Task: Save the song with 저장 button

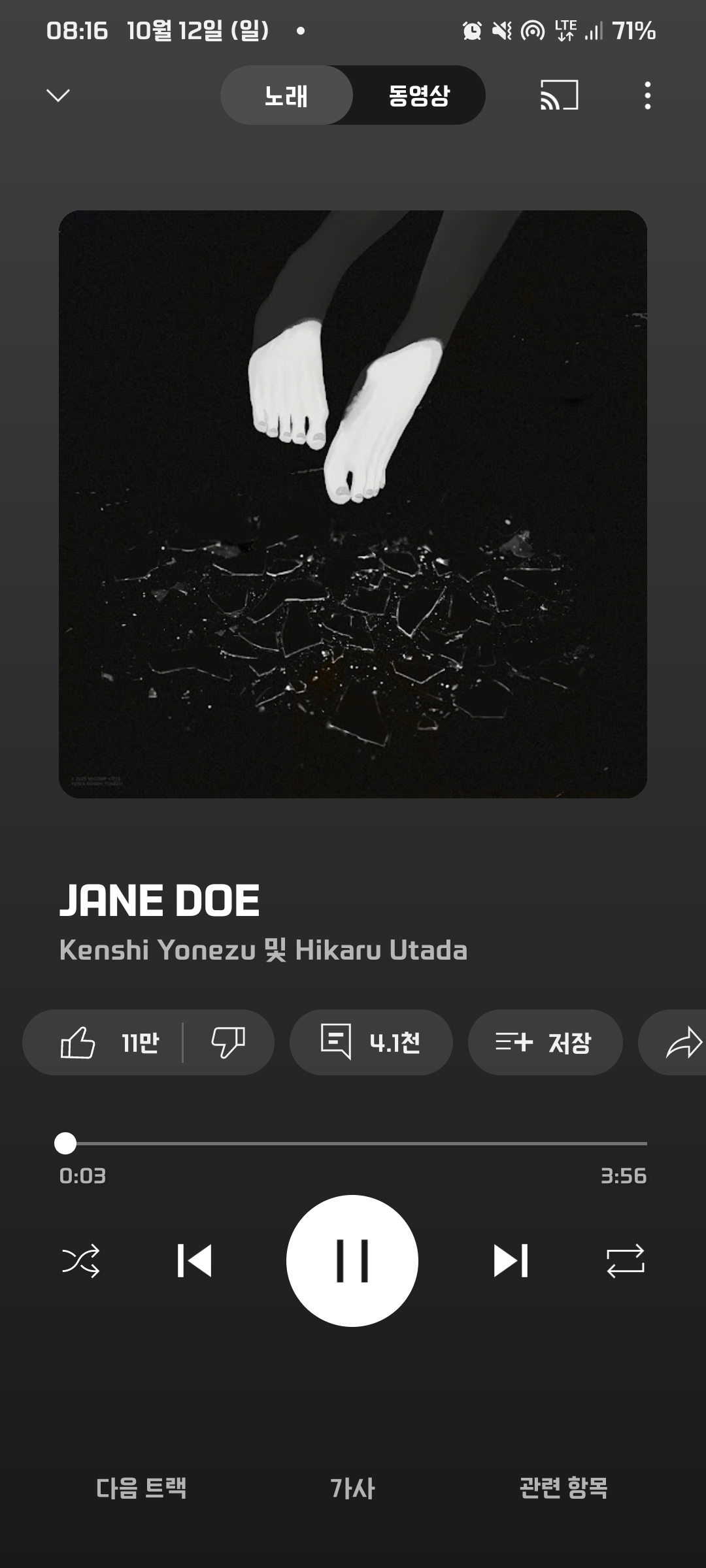Action: tap(545, 1042)
